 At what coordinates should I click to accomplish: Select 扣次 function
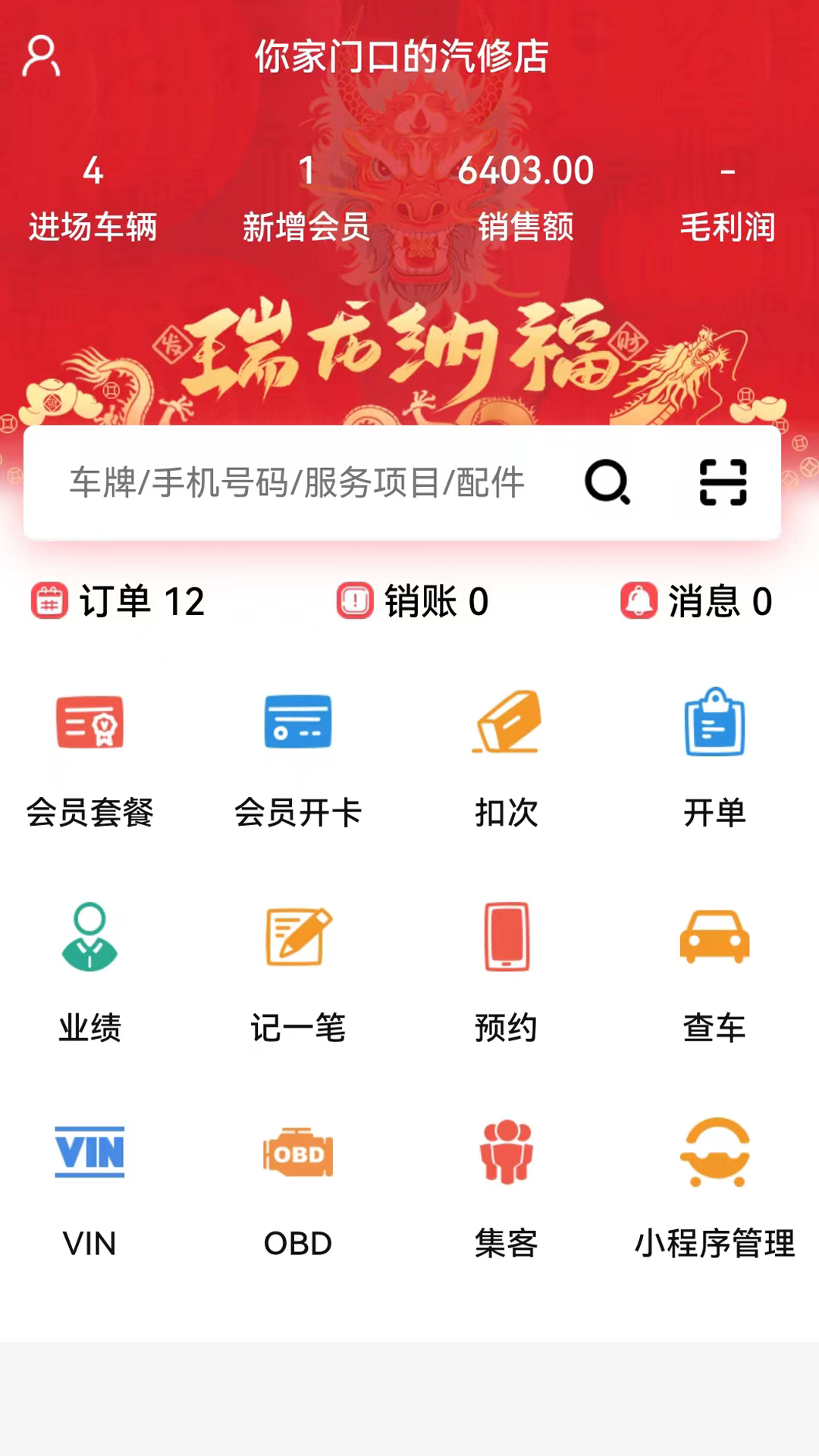507,758
